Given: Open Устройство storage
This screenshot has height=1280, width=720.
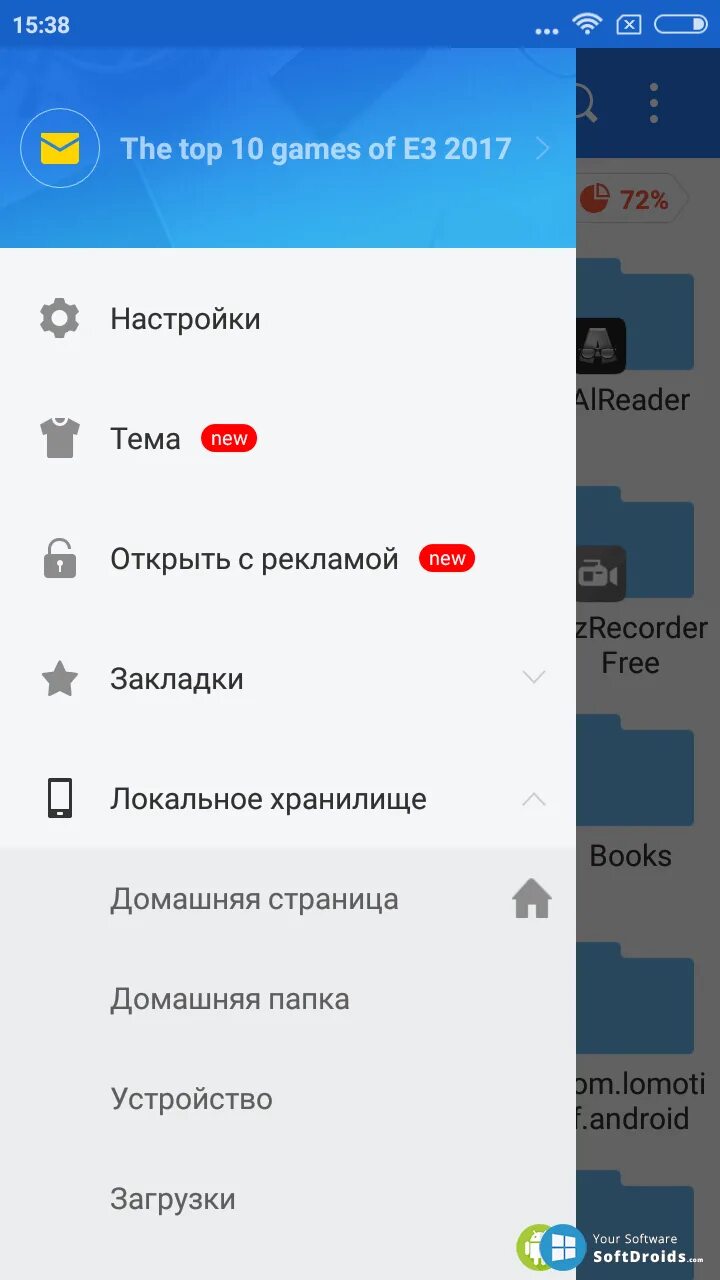Looking at the screenshot, I should tap(192, 1099).
